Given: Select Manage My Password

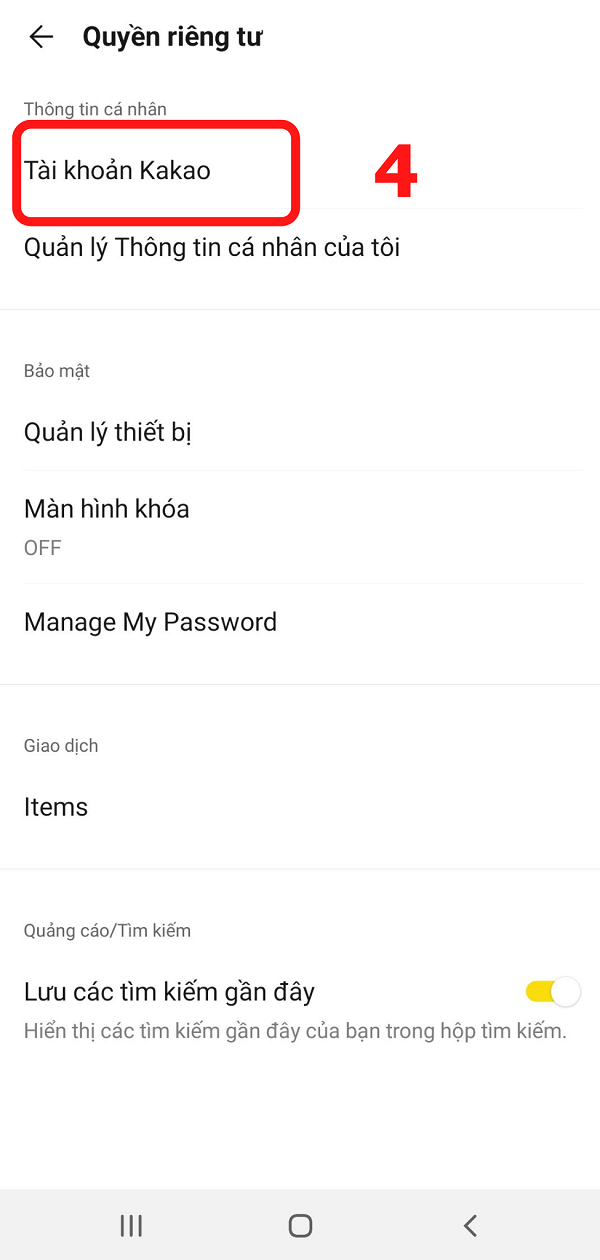Looking at the screenshot, I should (150, 622).
